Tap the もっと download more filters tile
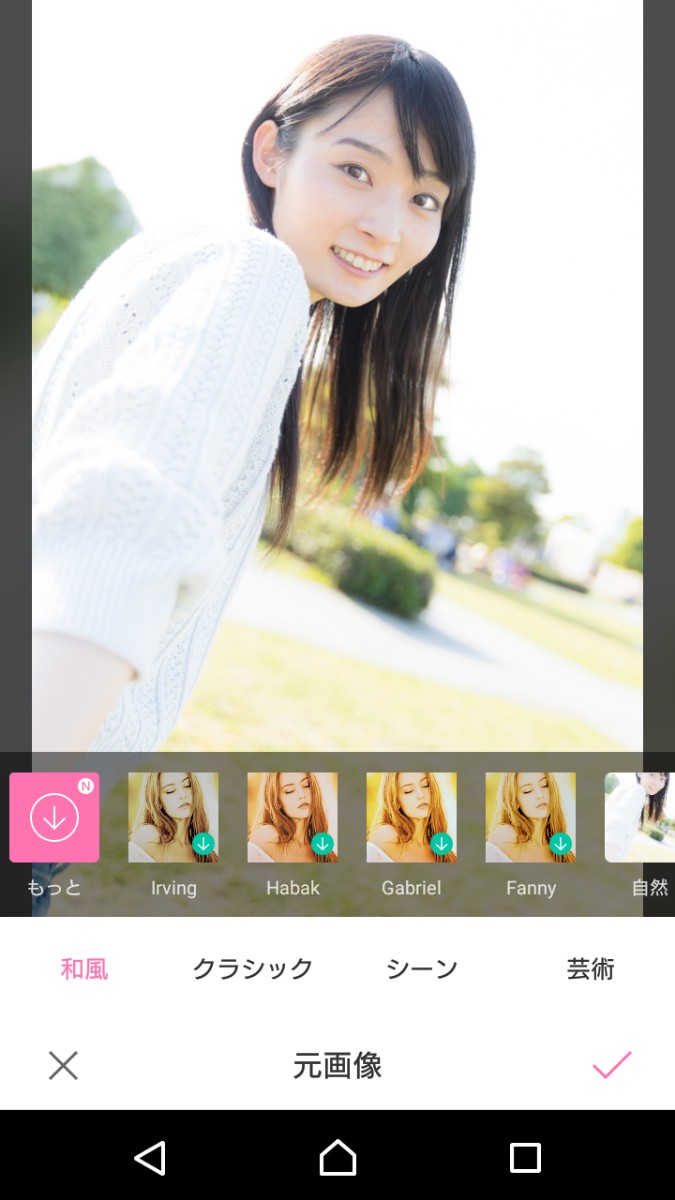Image resolution: width=675 pixels, height=1200 pixels. pyautogui.click(x=54, y=817)
